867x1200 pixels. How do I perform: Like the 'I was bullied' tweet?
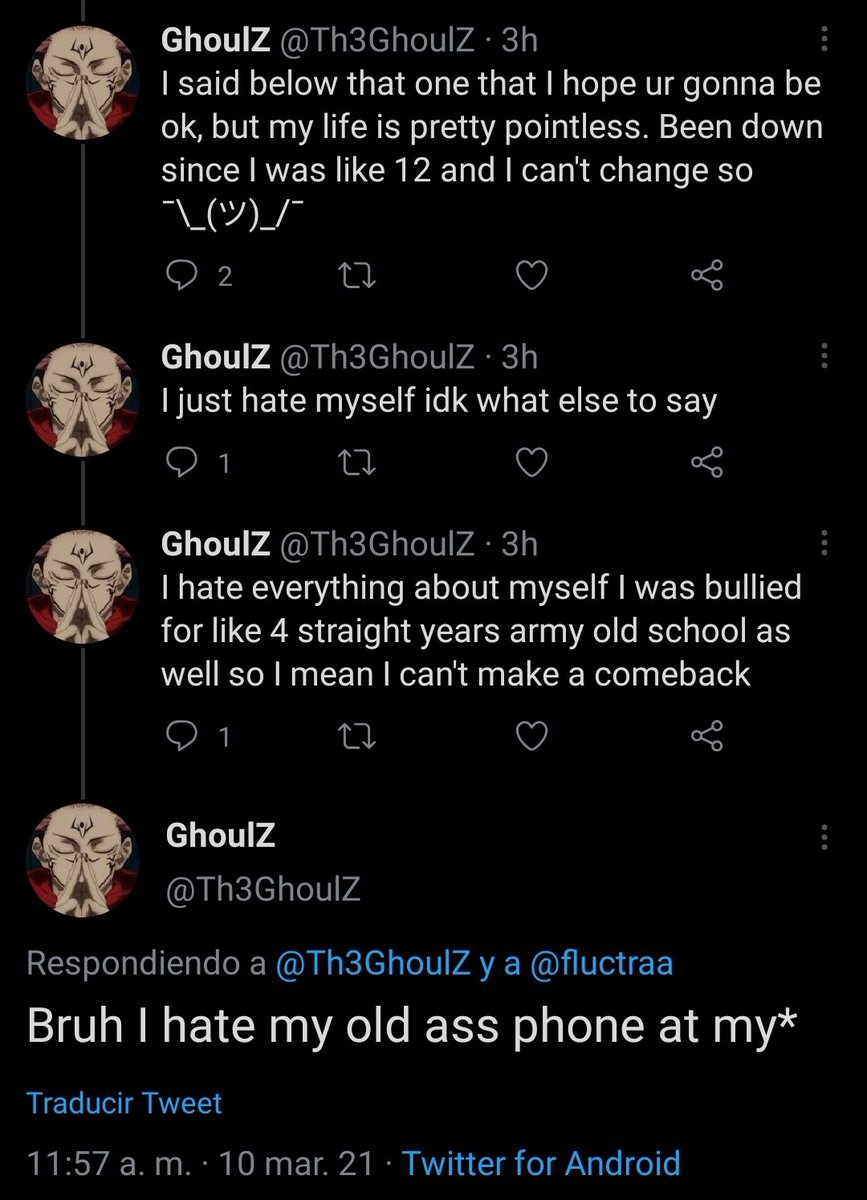pyautogui.click(x=533, y=736)
